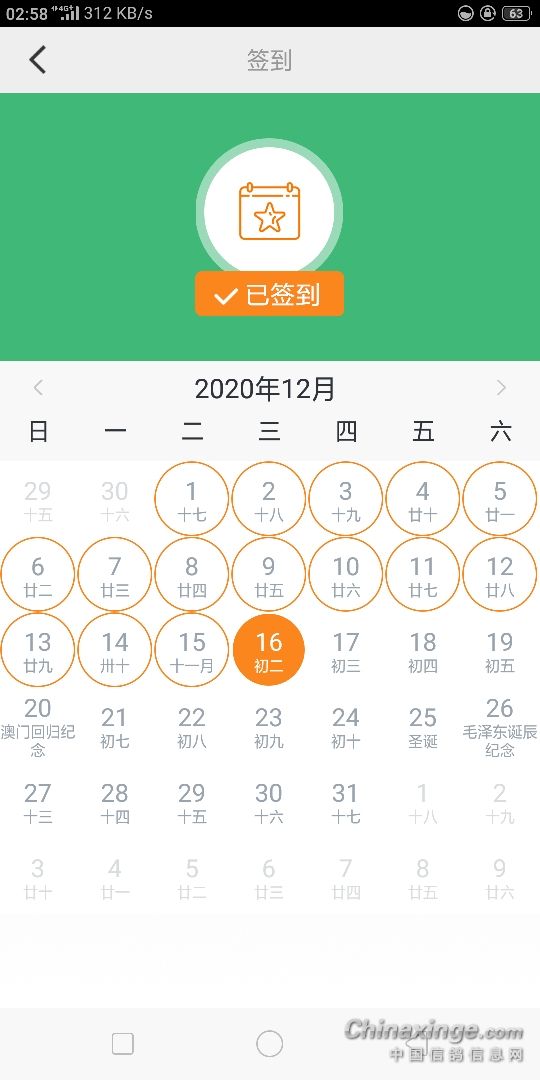Go back from the 签到 page

38,60
